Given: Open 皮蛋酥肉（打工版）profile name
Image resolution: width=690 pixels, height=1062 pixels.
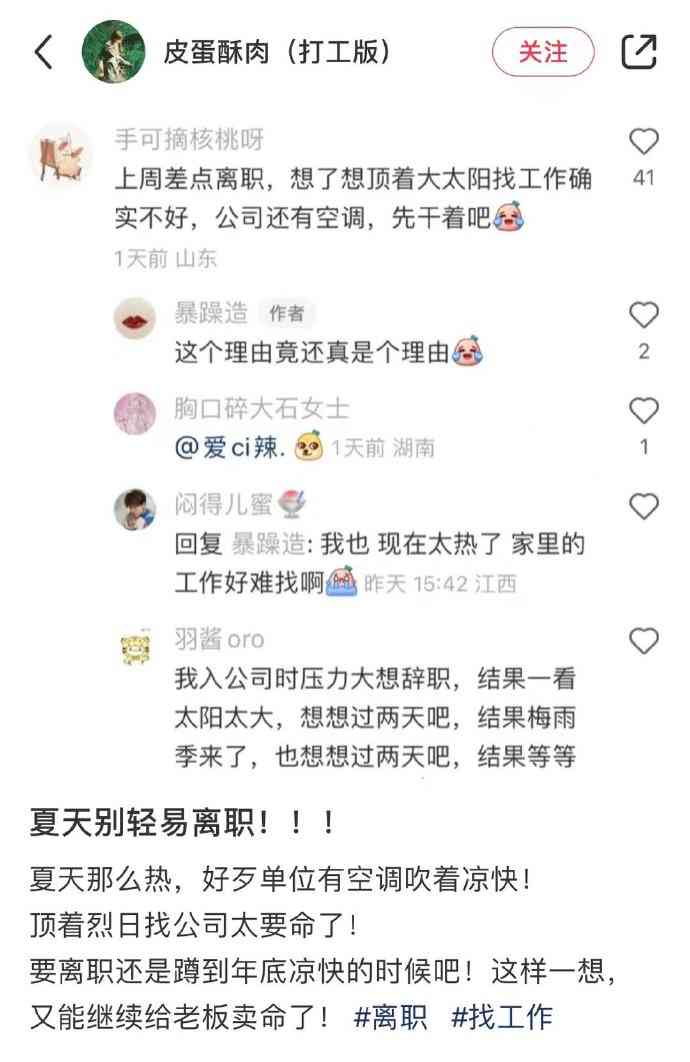Looking at the screenshot, I should click(x=276, y=52).
